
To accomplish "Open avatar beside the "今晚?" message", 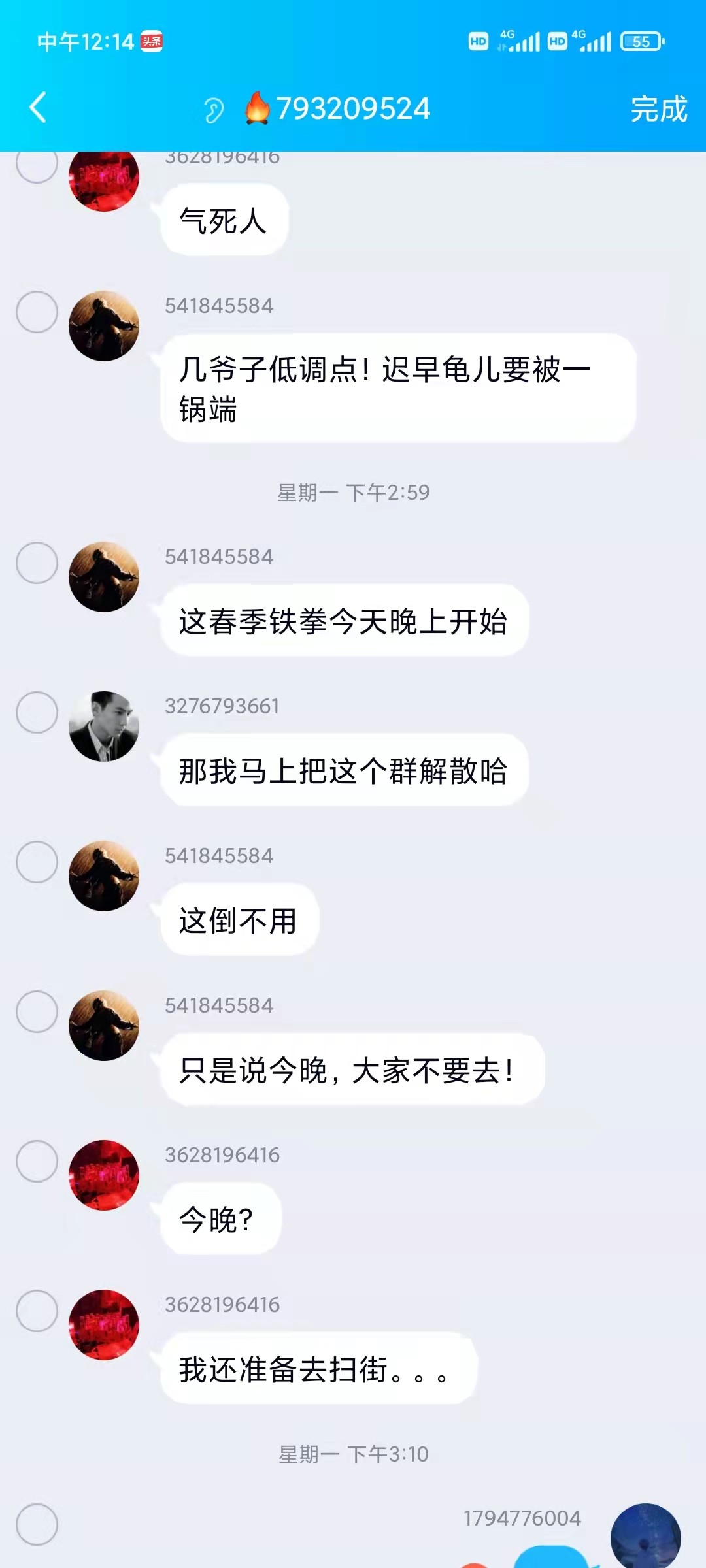I will pos(104,1175).
